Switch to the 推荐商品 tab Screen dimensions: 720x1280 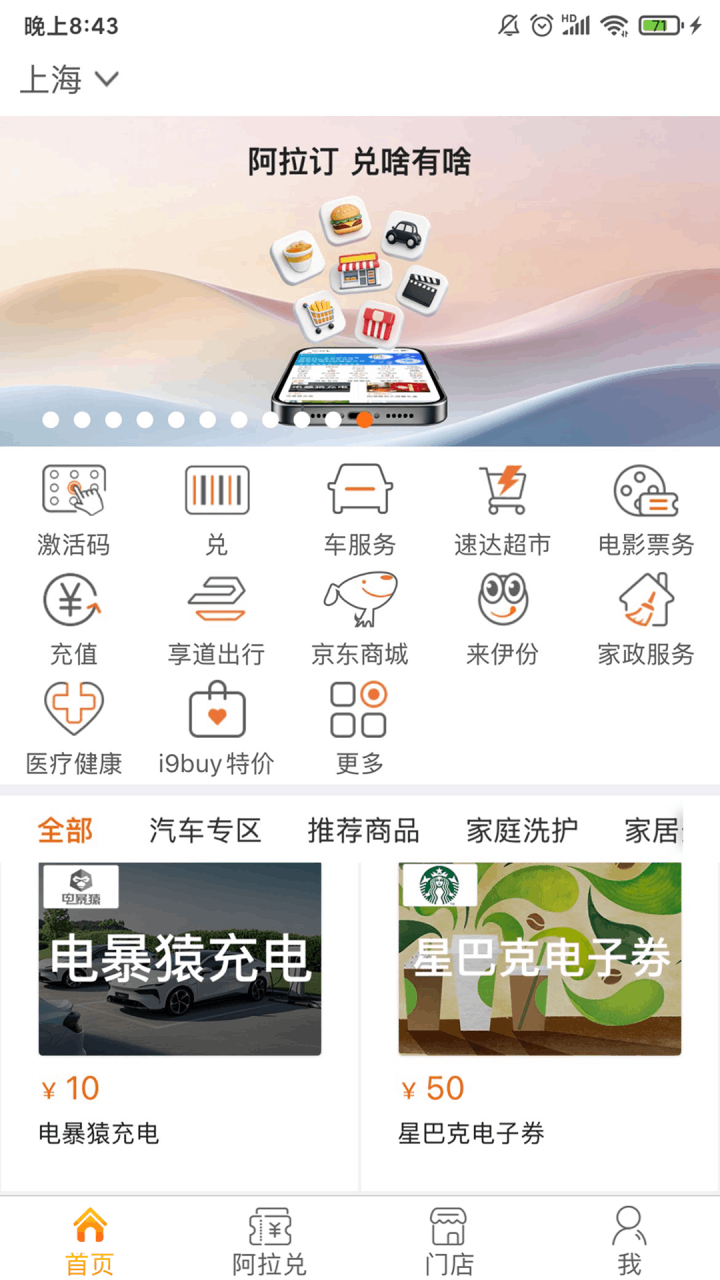[x=362, y=831]
